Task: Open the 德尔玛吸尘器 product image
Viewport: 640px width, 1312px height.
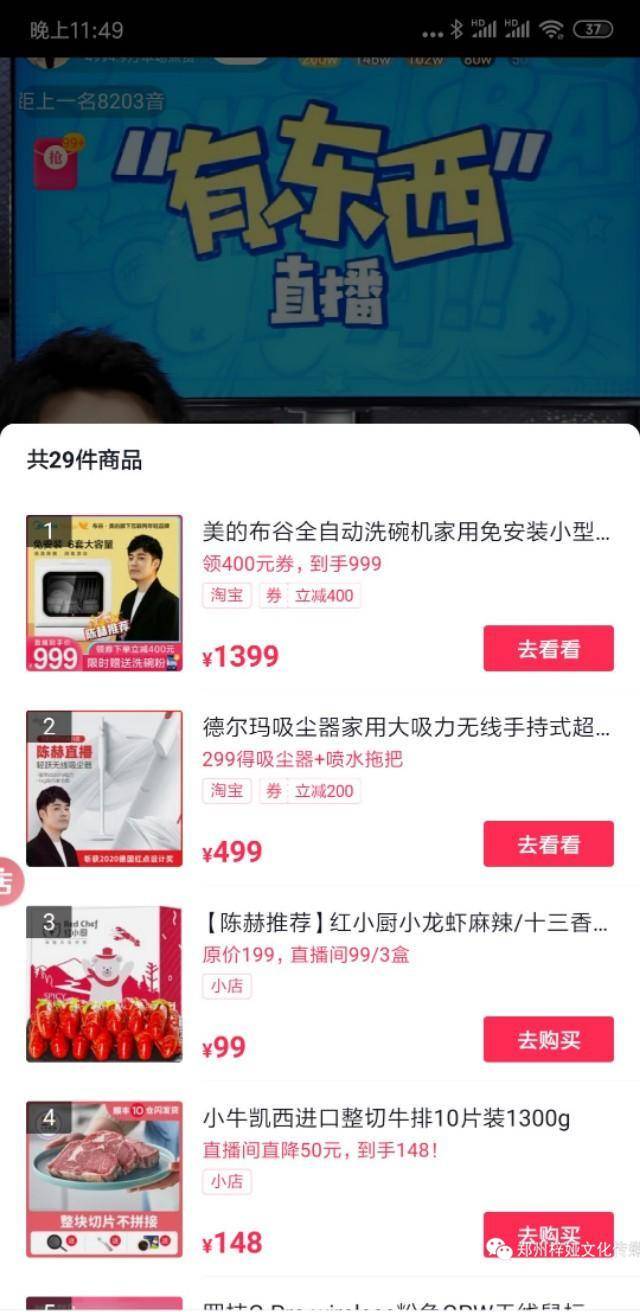Action: pos(104,788)
